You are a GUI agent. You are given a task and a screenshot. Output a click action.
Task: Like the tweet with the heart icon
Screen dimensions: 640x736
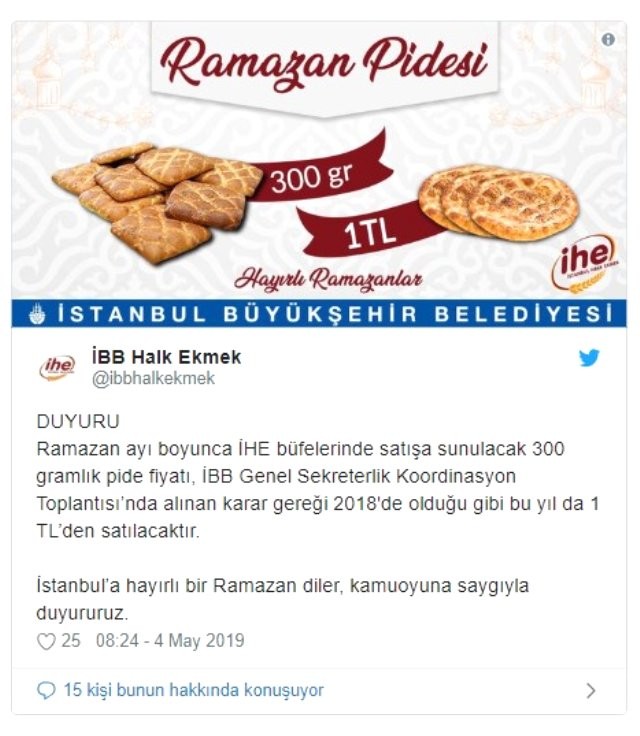click(x=46, y=642)
